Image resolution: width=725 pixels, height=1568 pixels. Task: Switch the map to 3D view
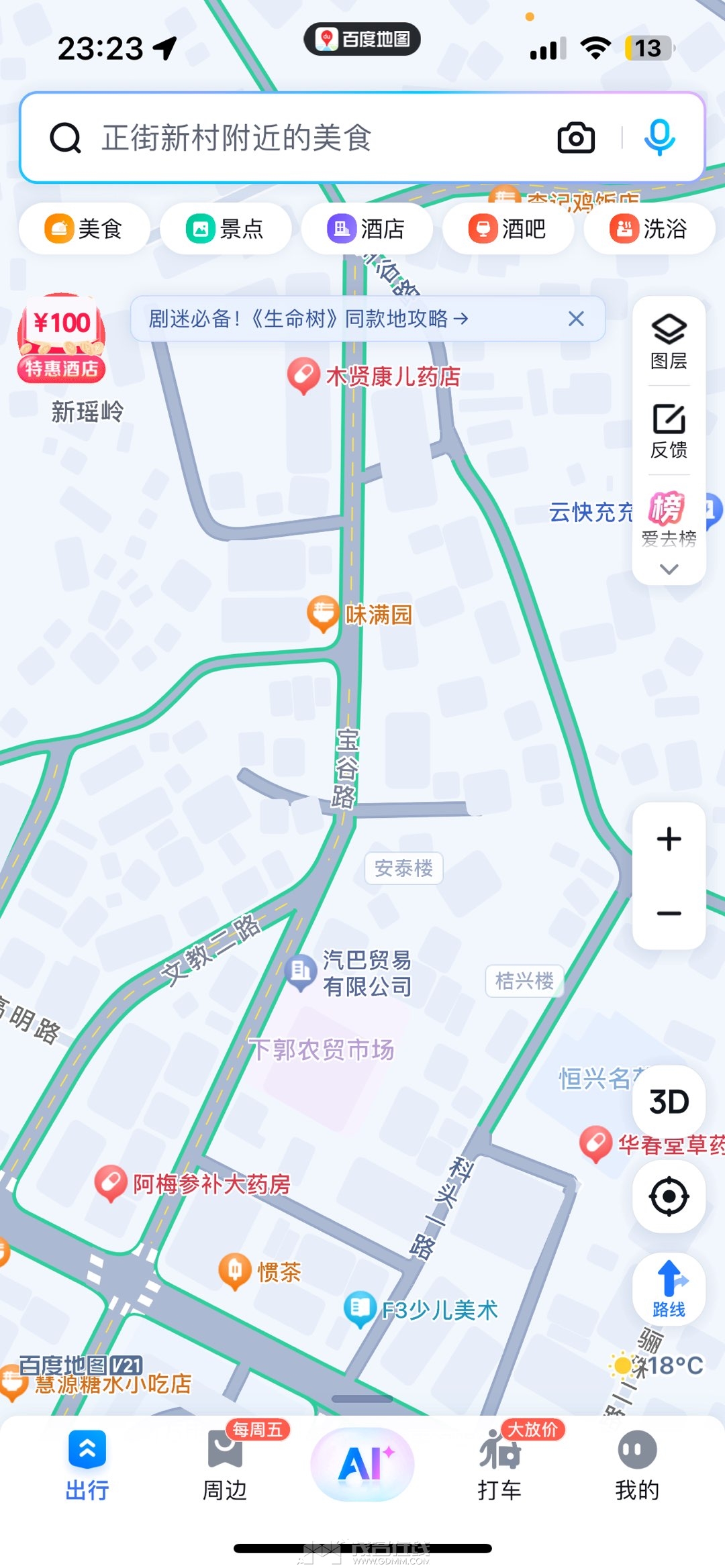(669, 1102)
